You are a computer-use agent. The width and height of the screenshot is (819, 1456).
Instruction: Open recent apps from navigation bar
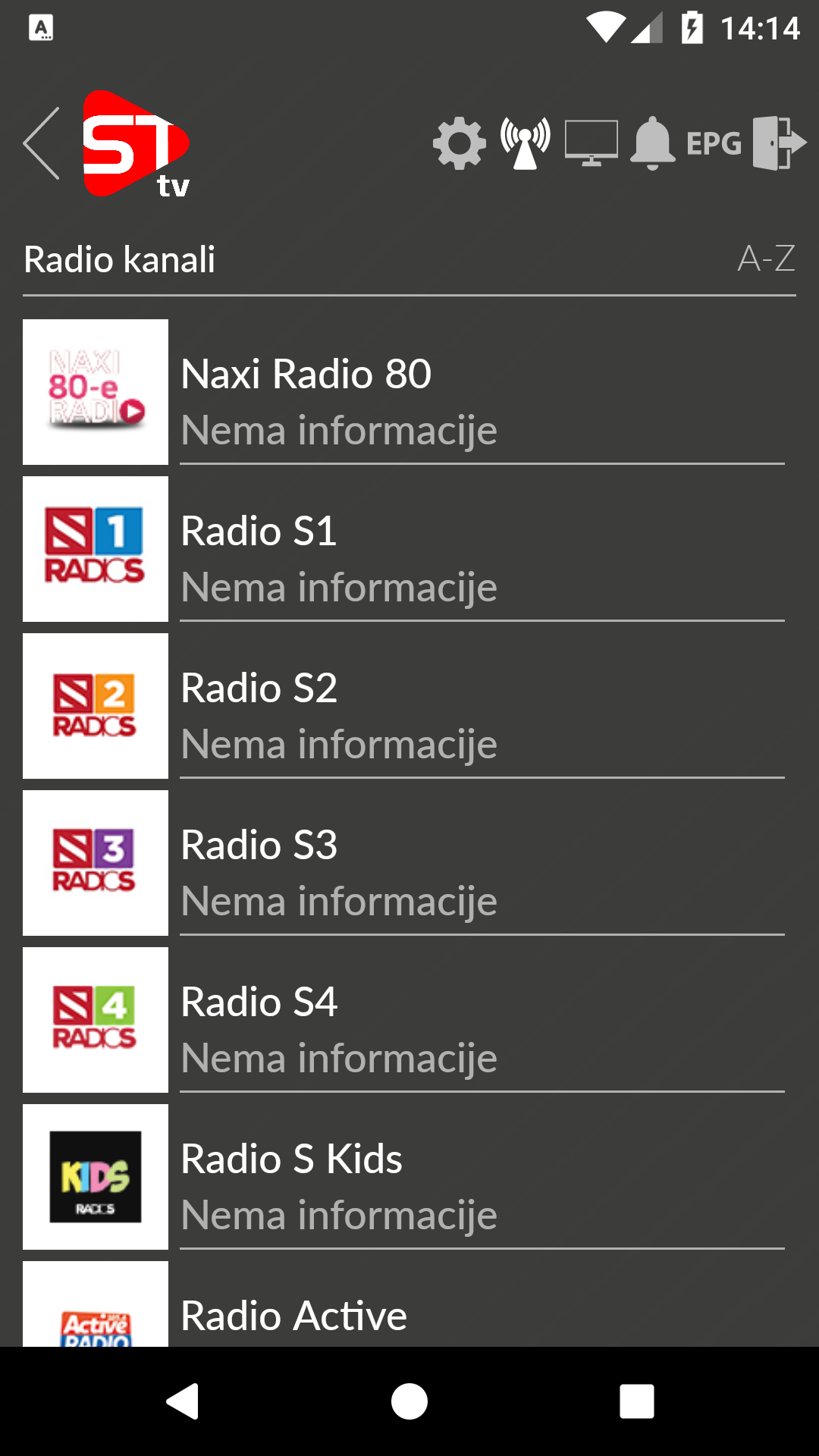tap(637, 1401)
